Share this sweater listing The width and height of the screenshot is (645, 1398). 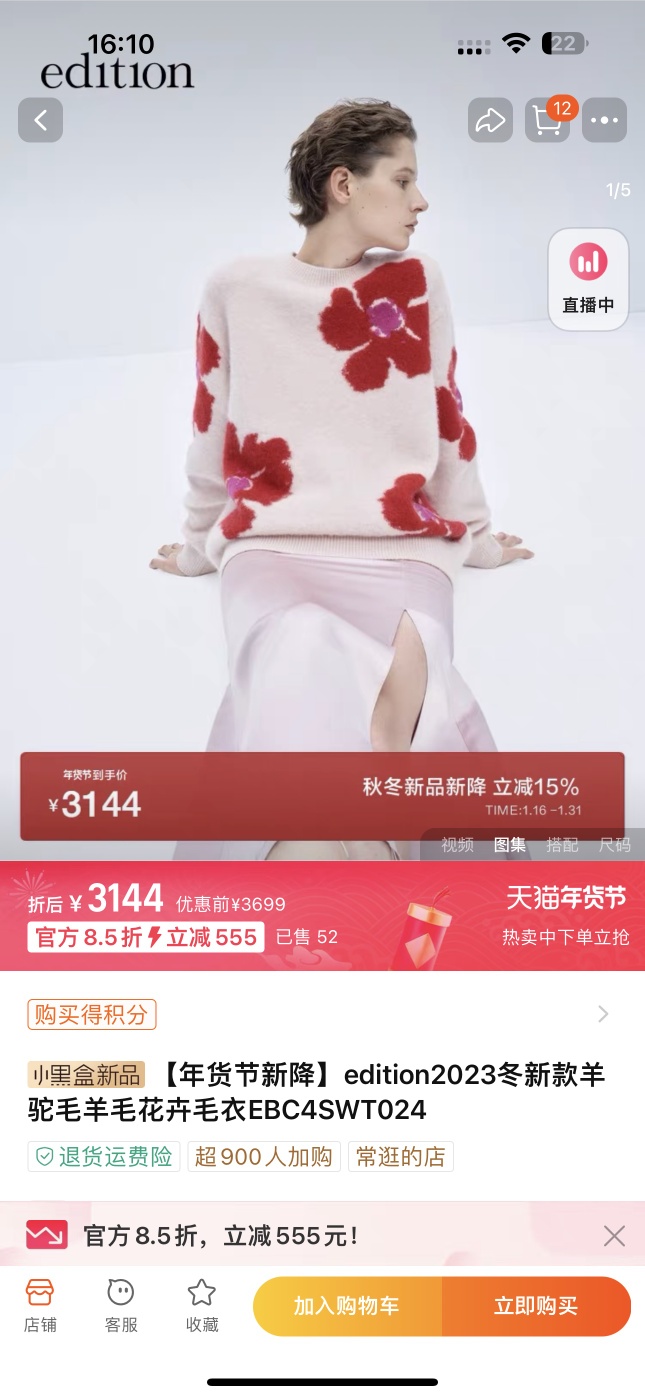point(490,121)
